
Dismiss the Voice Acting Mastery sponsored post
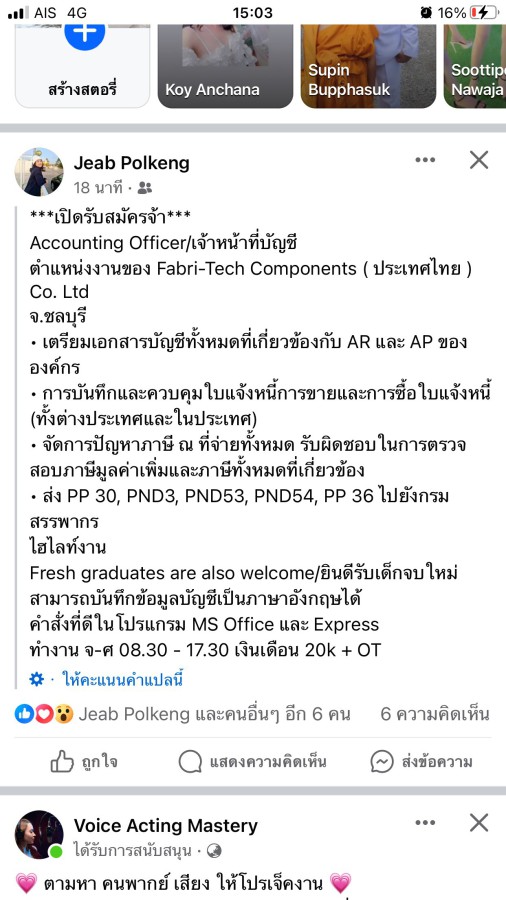coord(478,823)
